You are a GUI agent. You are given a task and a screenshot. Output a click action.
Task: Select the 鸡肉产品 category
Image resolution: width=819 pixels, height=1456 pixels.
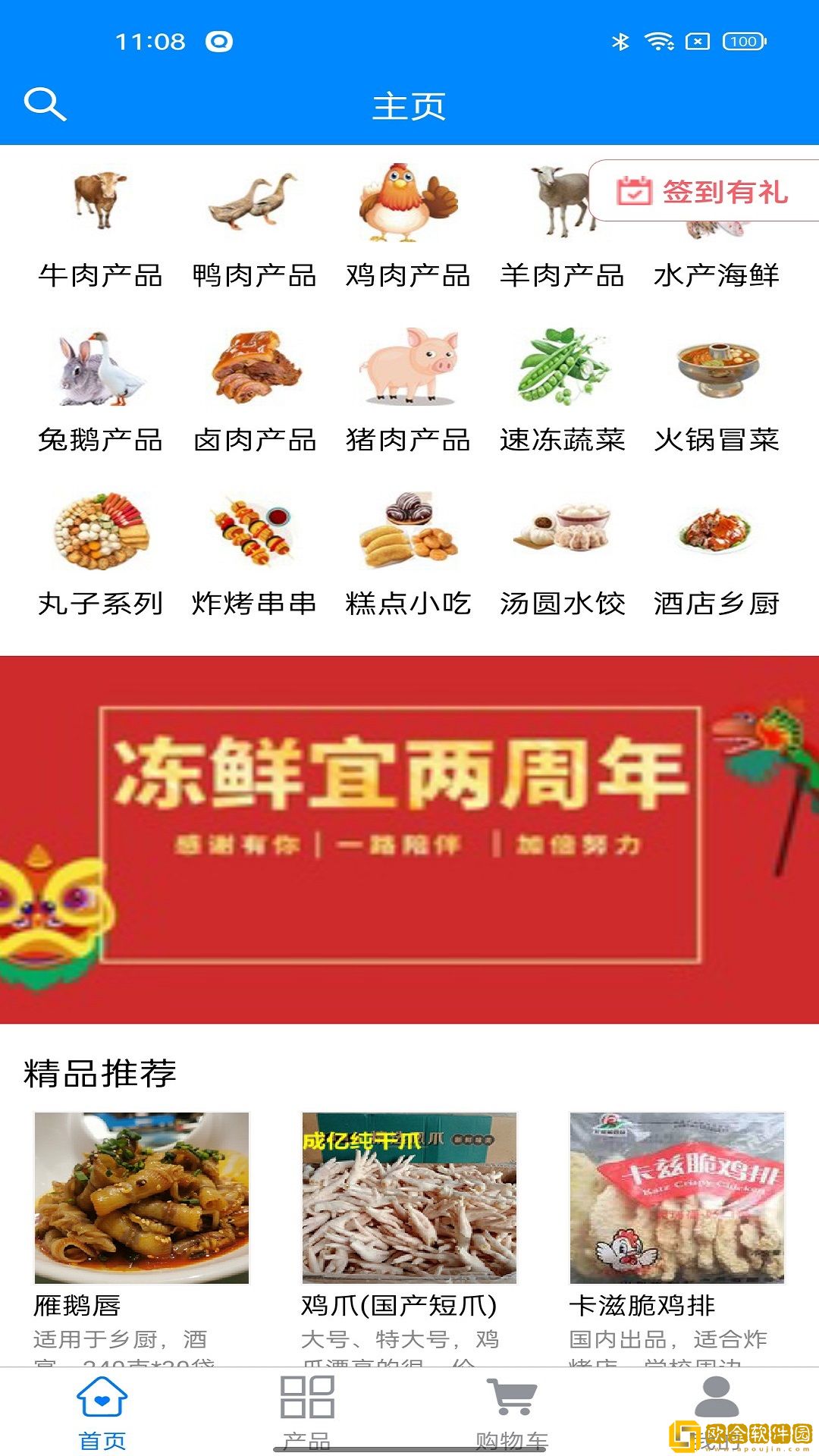(x=408, y=228)
